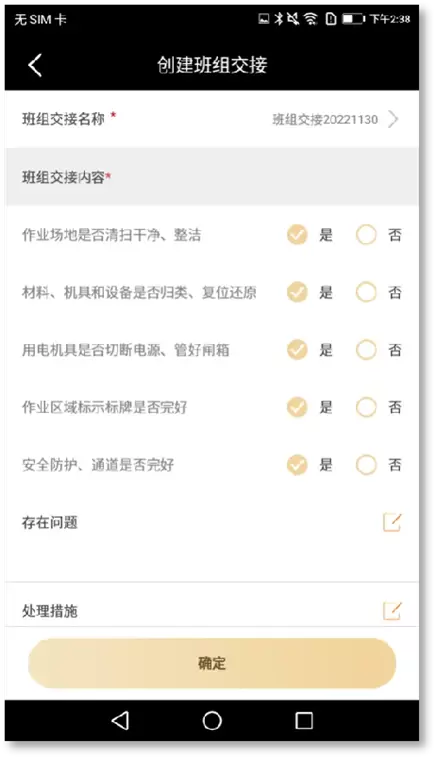Open the system recent apps view

coord(304,721)
